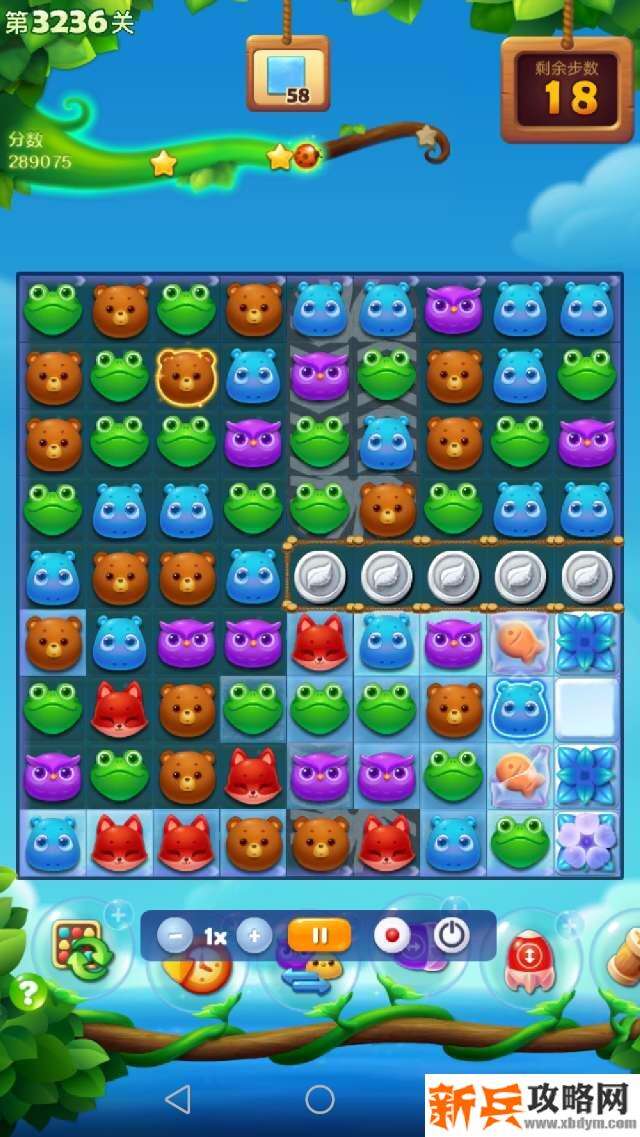Tap the frozen blue hippo tile
This screenshot has width=640, height=1137.
520,708
